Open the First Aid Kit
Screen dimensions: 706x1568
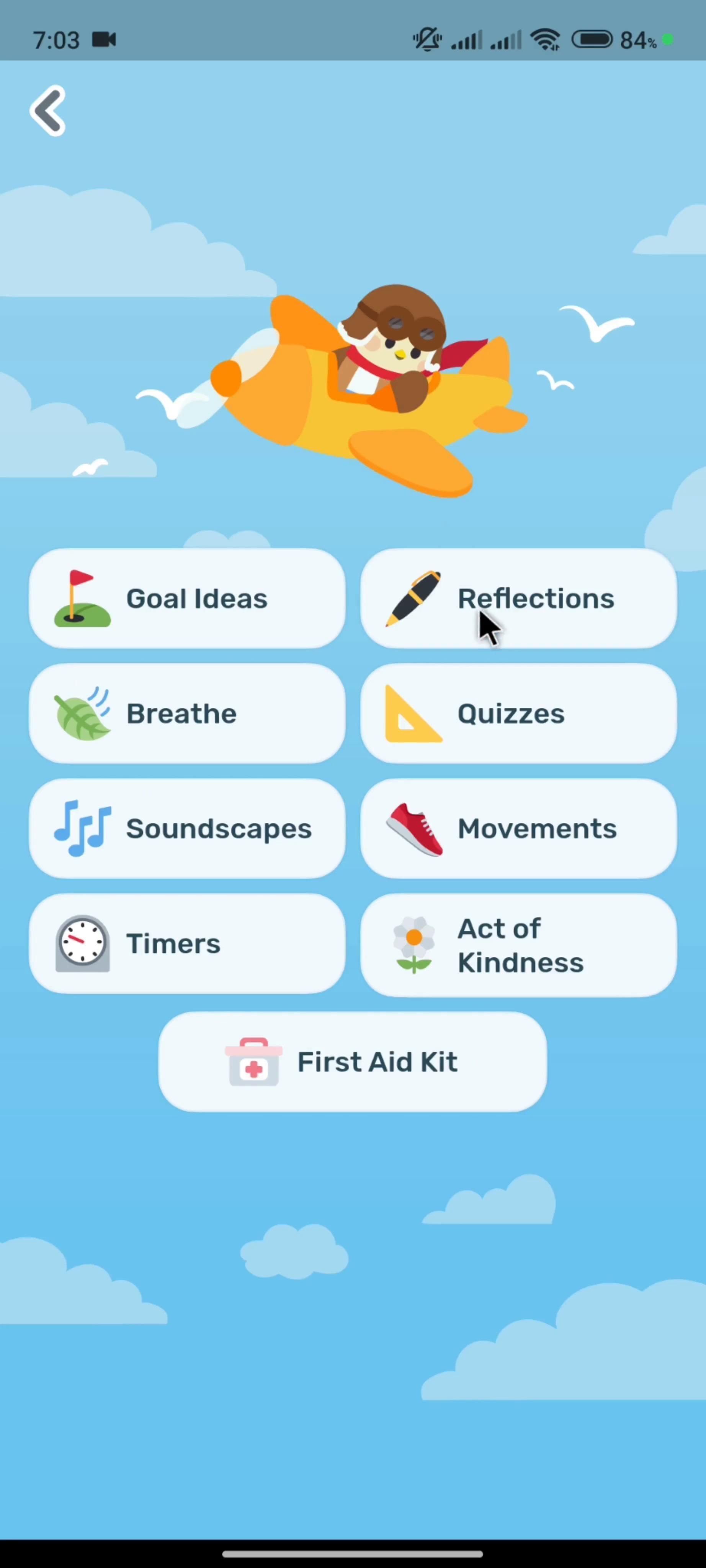tap(352, 1062)
